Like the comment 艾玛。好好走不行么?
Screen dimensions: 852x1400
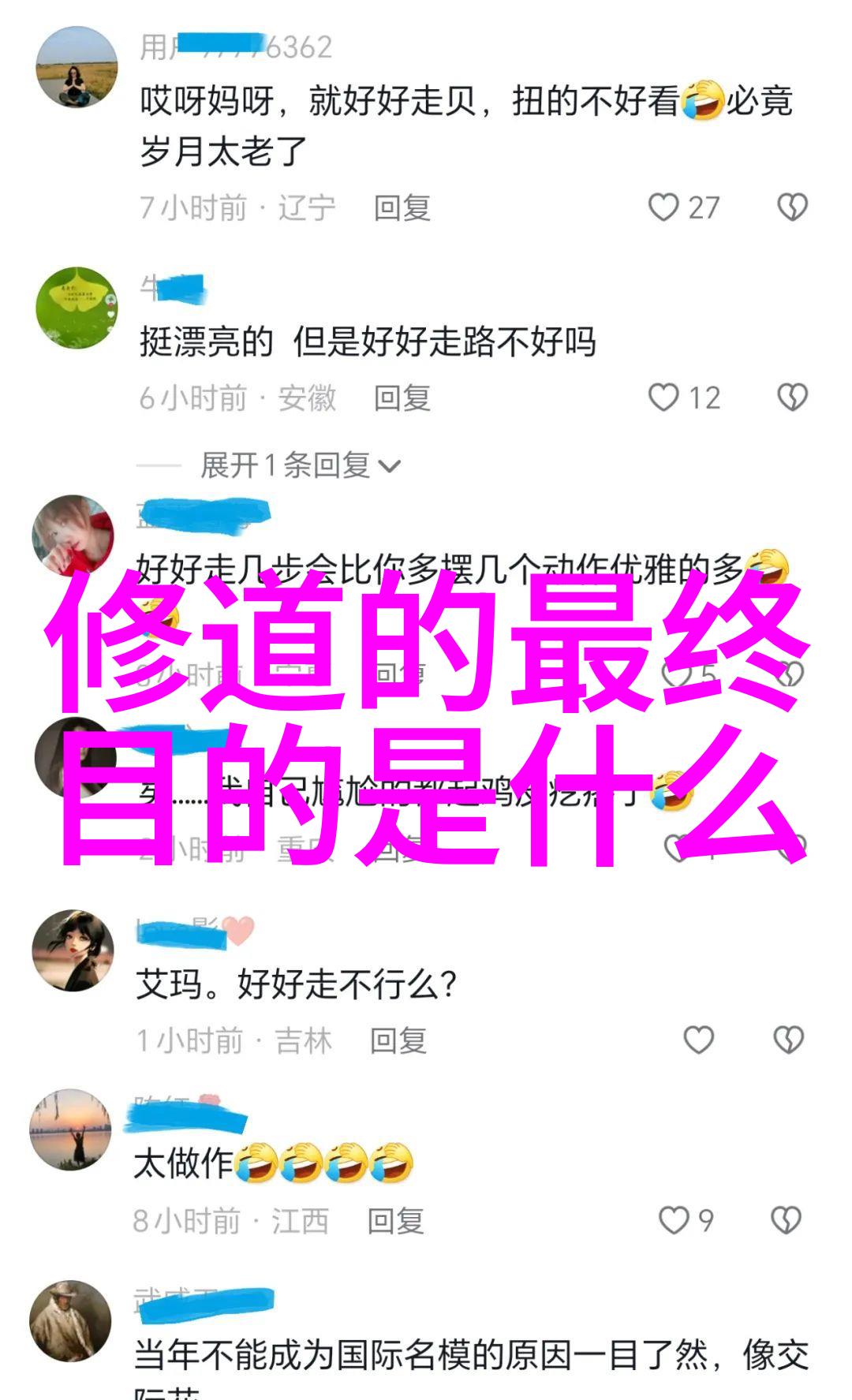pos(698,1040)
